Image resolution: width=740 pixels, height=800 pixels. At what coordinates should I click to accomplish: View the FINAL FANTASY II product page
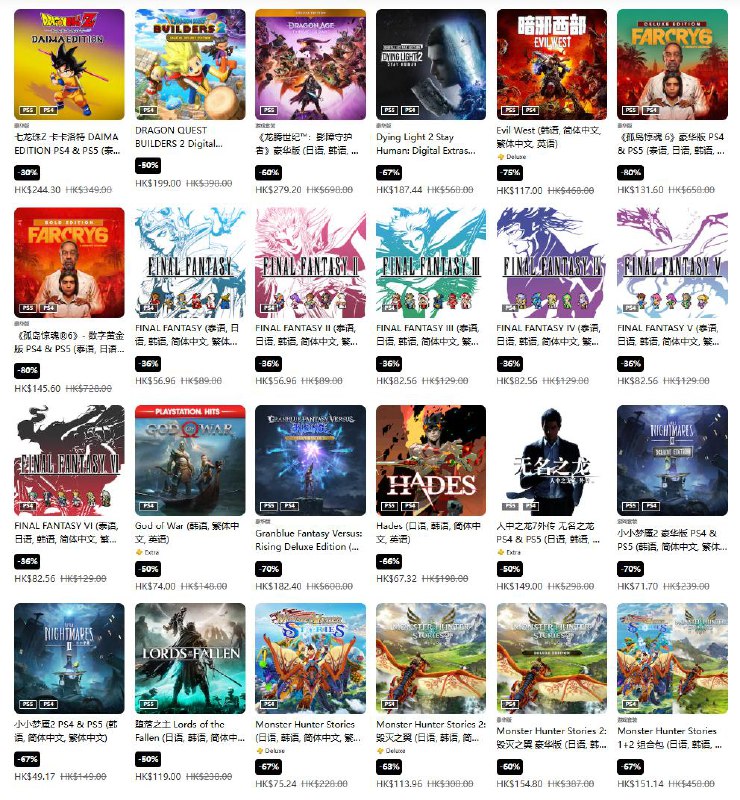pos(310,262)
